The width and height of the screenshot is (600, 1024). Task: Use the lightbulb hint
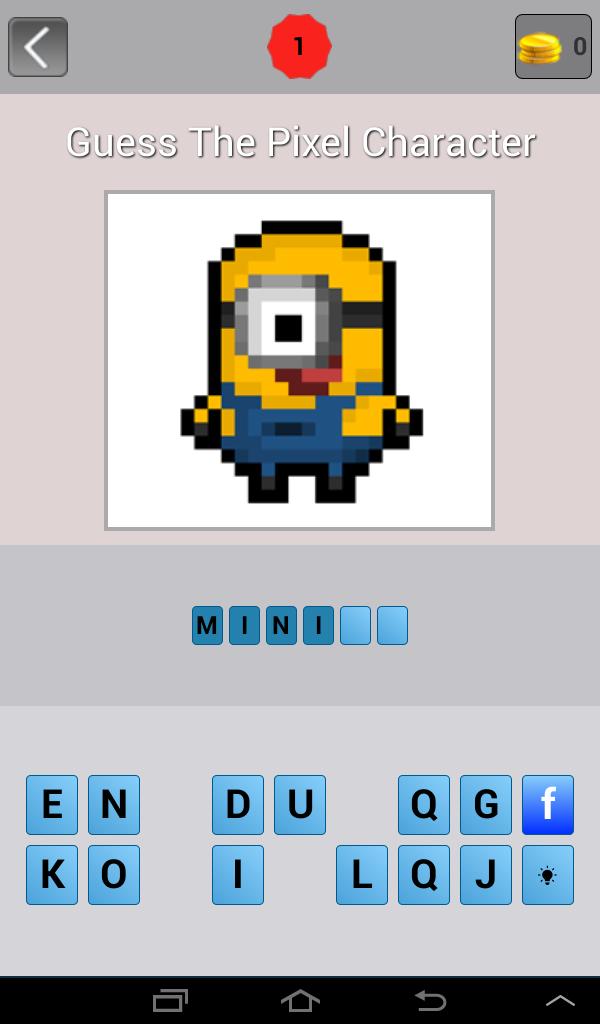(x=548, y=874)
